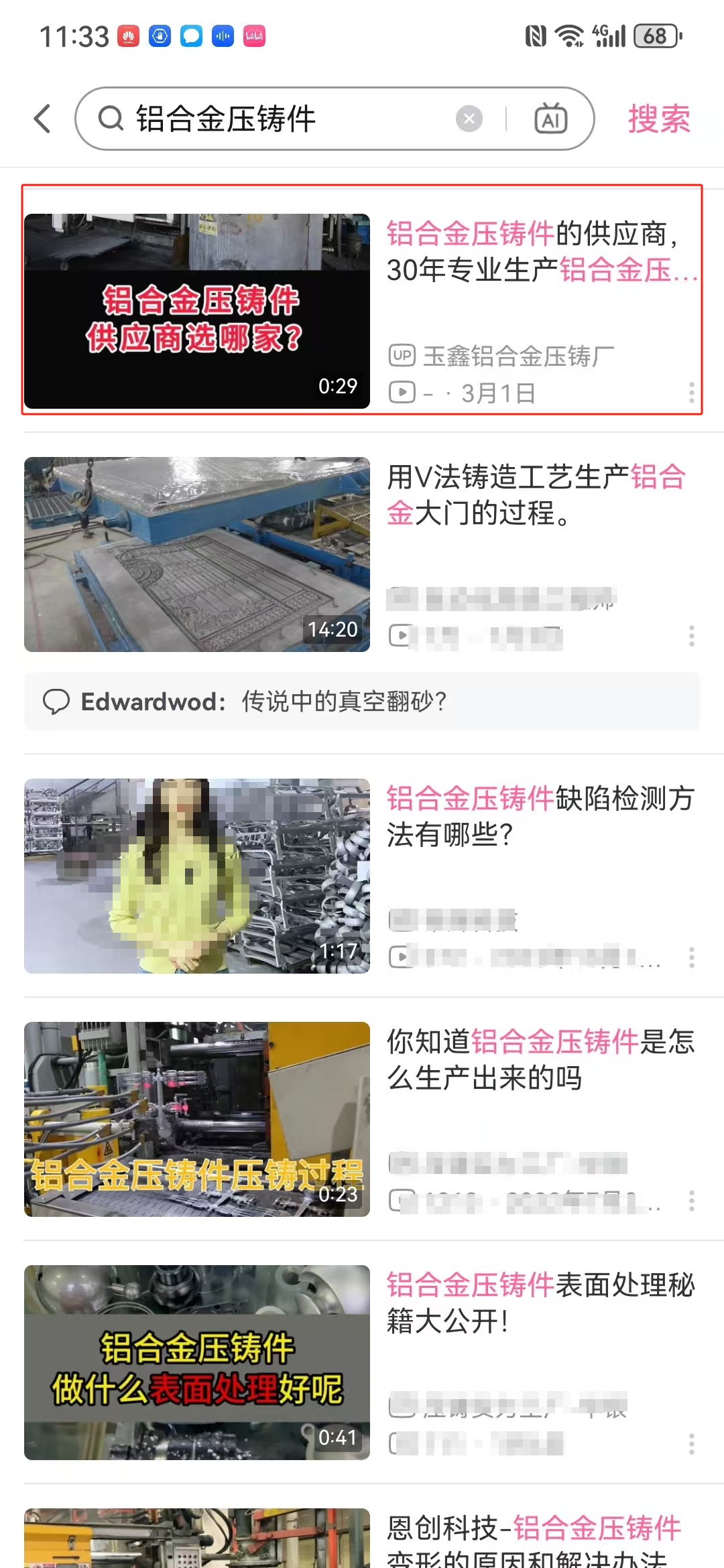The image size is (724, 1568).
Task: Go back from search results
Action: coord(43,119)
